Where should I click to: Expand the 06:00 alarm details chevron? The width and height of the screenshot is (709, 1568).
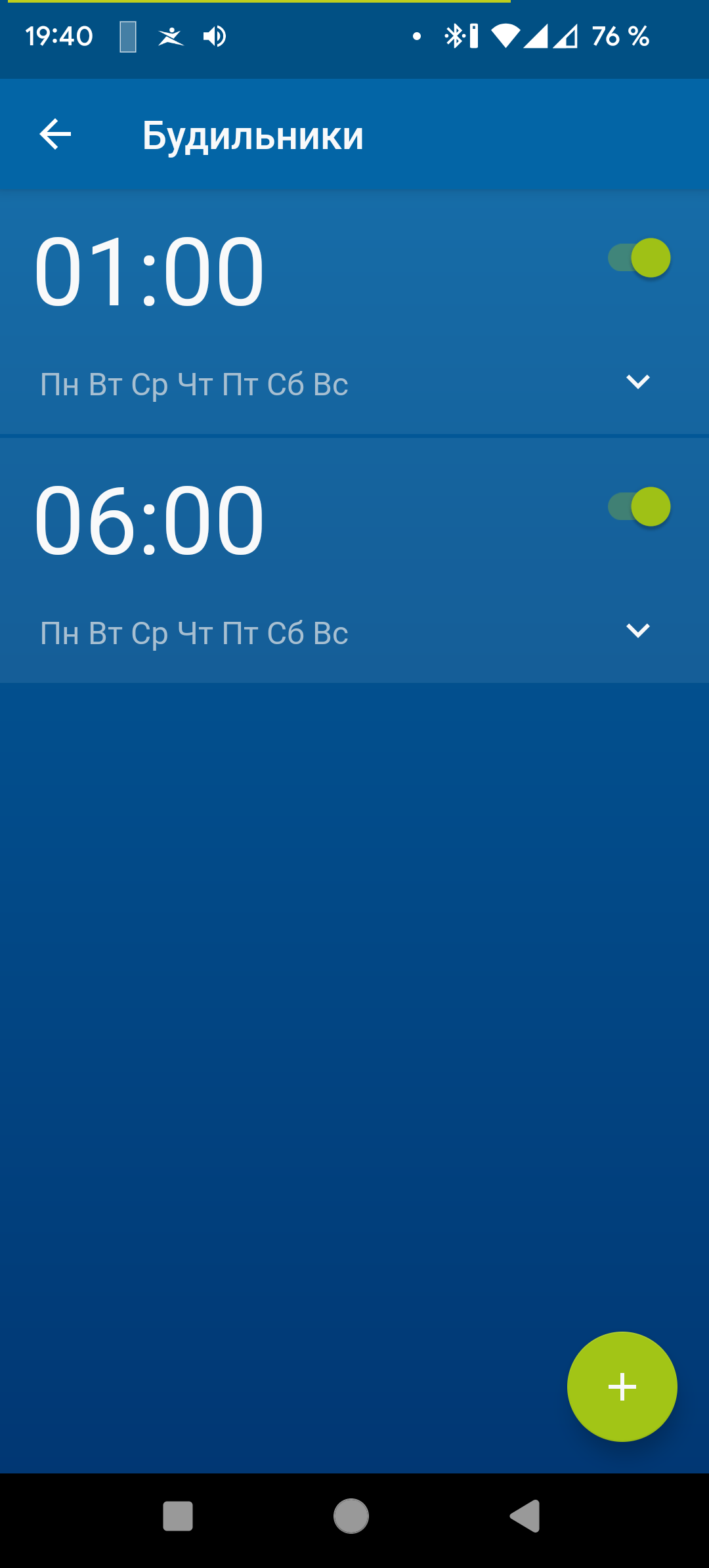(x=637, y=630)
